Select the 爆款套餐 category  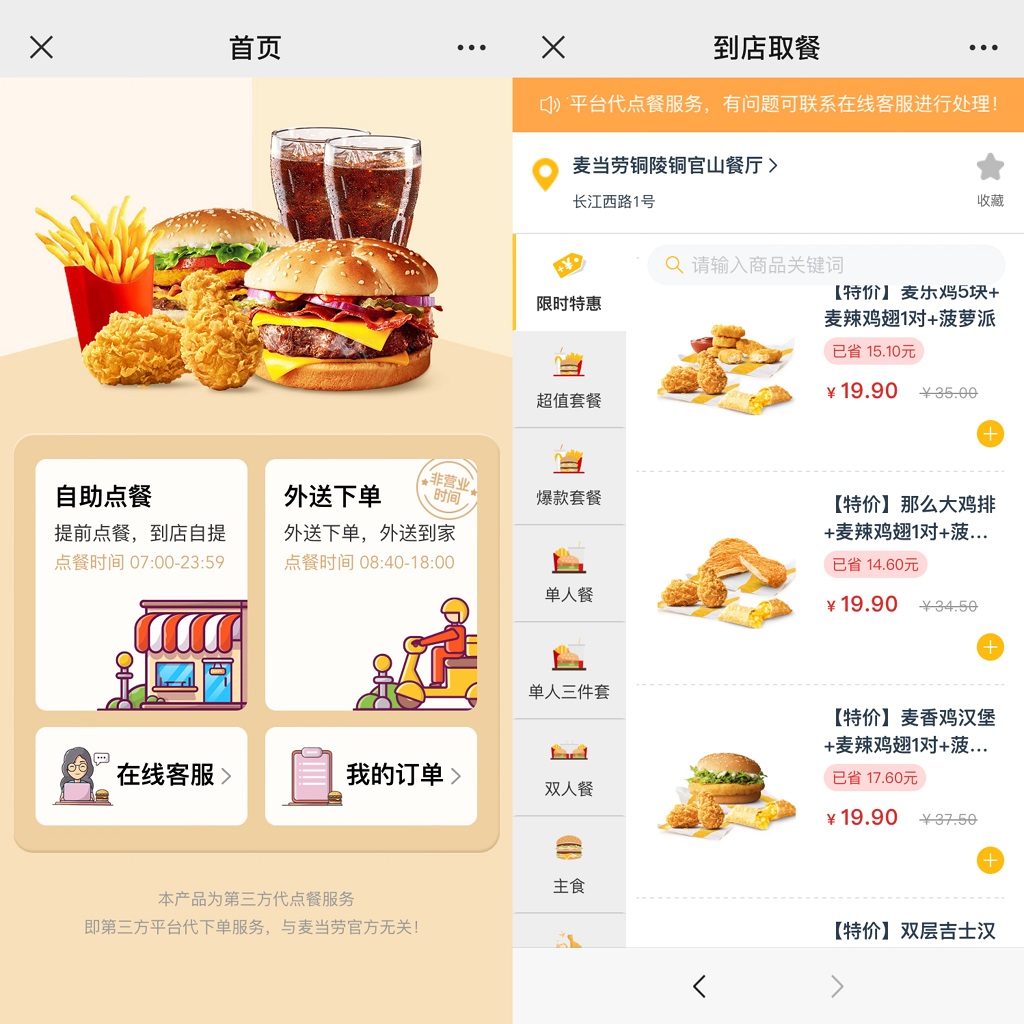click(x=569, y=477)
